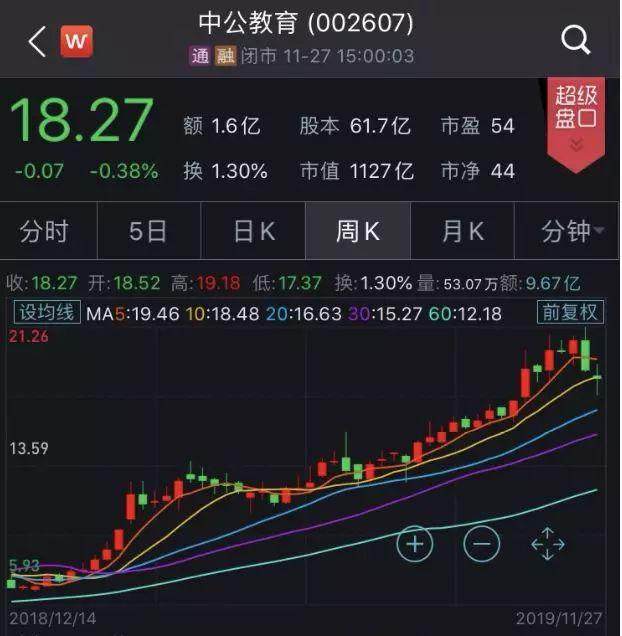Open the 分钟 interval dropdown
This screenshot has width=622, height=636.
click(x=570, y=232)
